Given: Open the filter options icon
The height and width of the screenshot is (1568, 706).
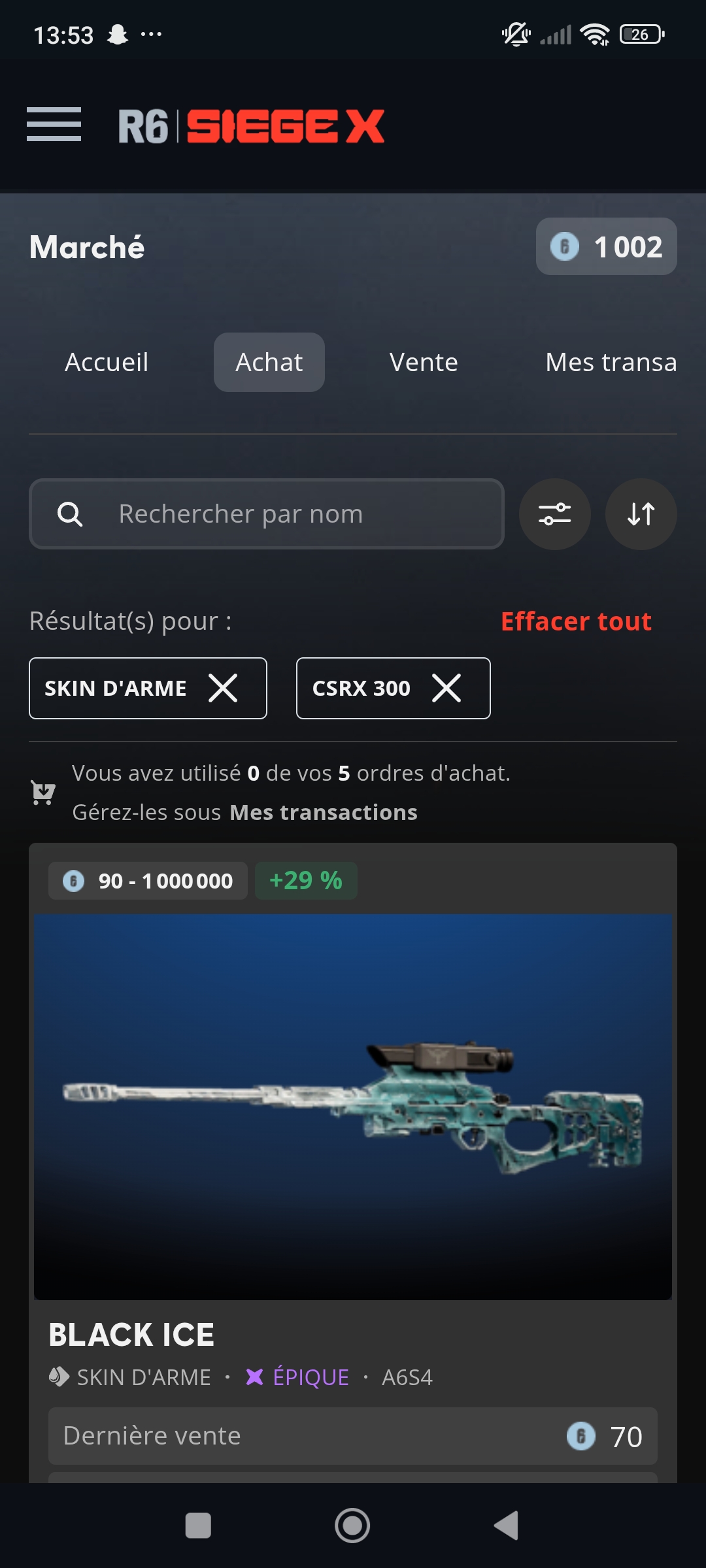Looking at the screenshot, I should tap(554, 514).
